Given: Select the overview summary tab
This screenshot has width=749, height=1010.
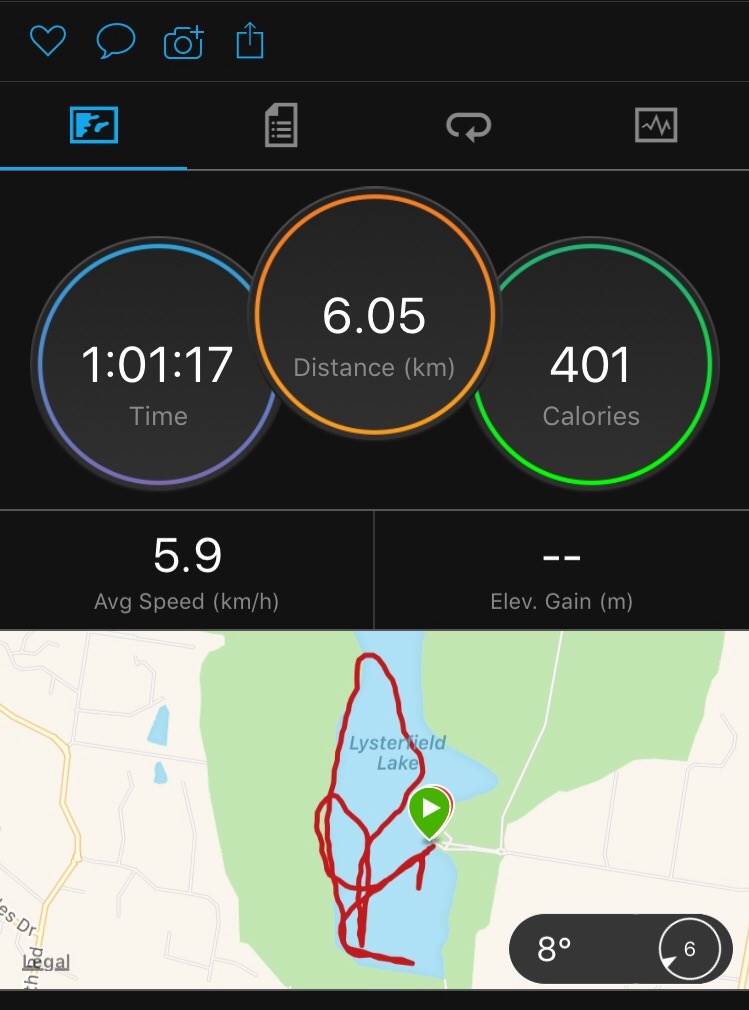Looking at the screenshot, I should click(x=94, y=126).
